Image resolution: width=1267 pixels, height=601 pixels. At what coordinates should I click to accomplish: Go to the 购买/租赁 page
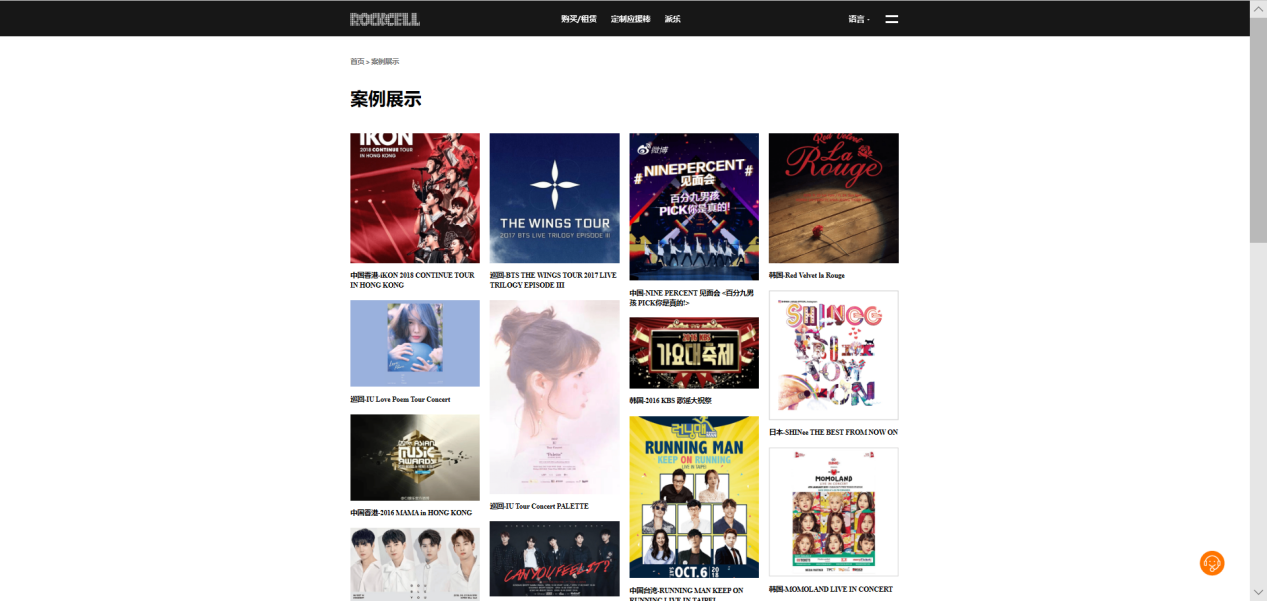(x=578, y=19)
